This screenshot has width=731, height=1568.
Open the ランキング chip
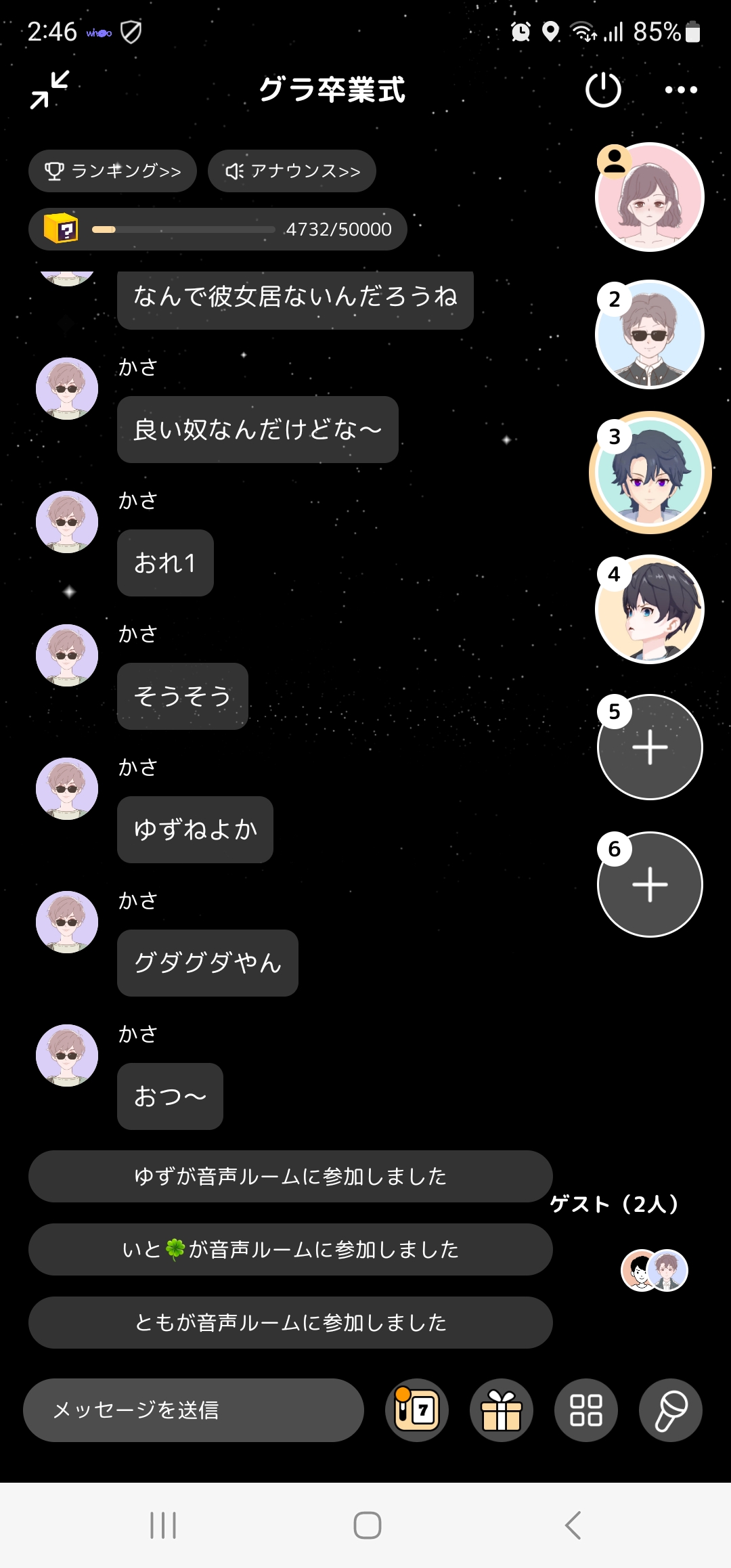point(112,171)
